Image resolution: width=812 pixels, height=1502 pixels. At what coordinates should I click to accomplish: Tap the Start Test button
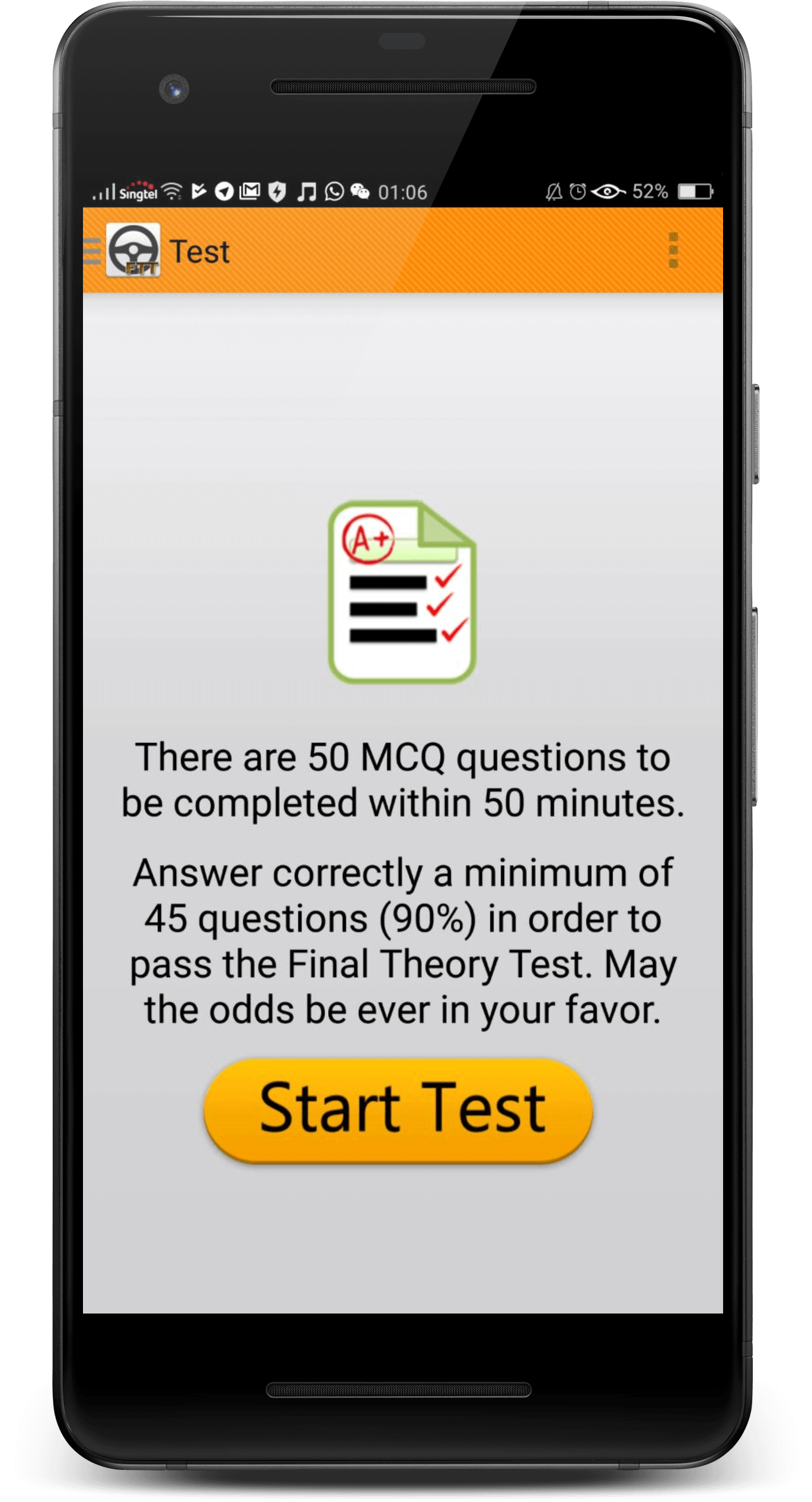(398, 1110)
